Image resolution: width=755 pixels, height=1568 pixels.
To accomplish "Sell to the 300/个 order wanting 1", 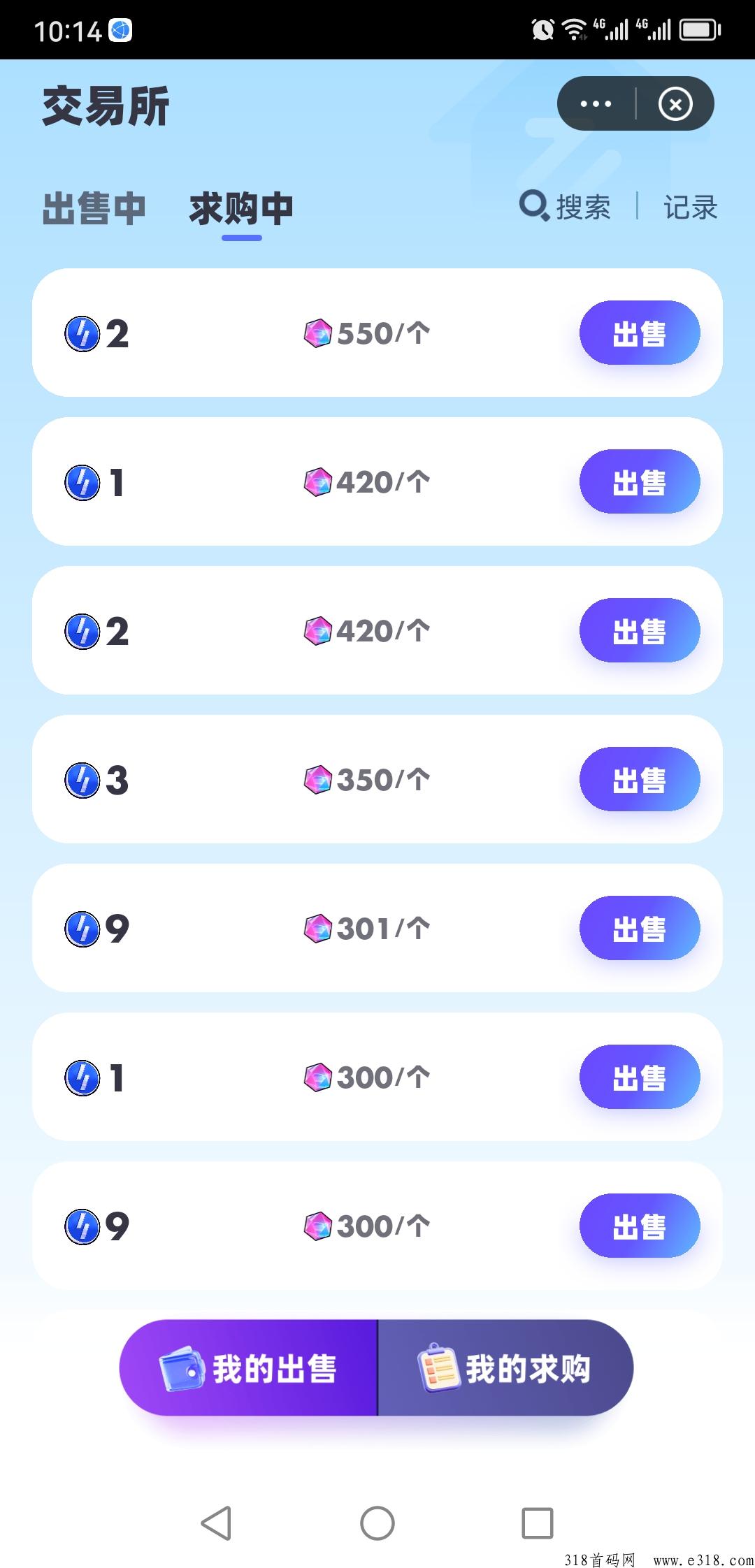I will pyautogui.click(x=640, y=1077).
